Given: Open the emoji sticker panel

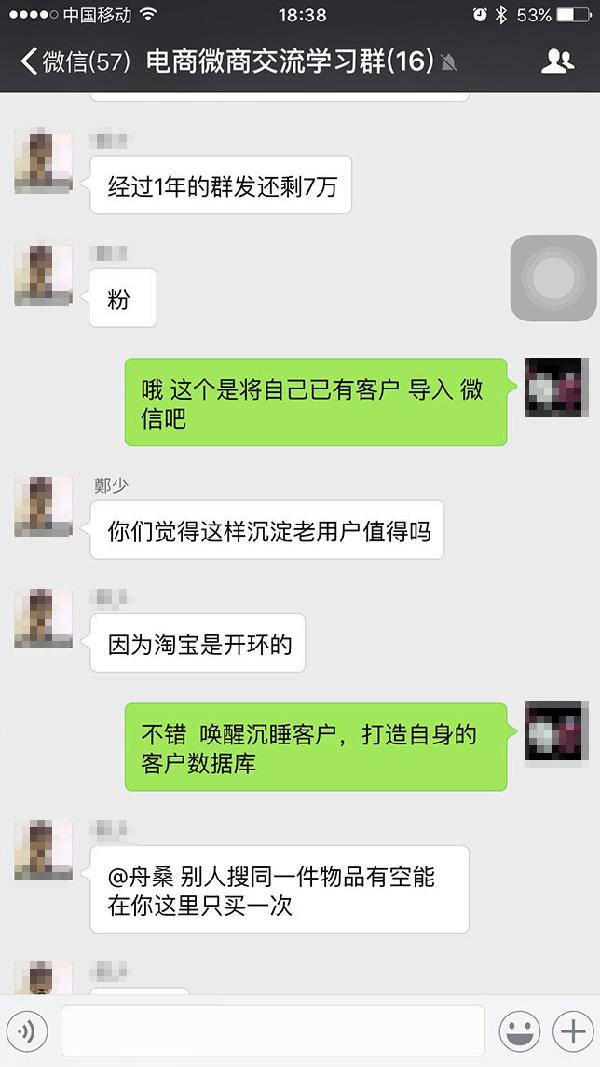Looking at the screenshot, I should point(519,1031).
